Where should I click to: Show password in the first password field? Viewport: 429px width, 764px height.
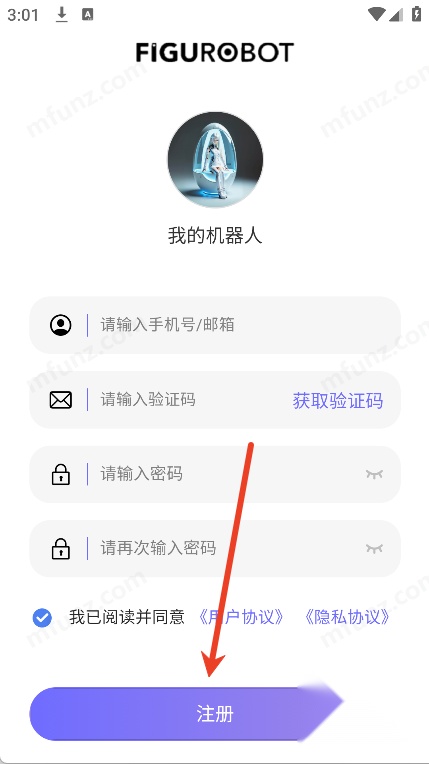tap(374, 474)
